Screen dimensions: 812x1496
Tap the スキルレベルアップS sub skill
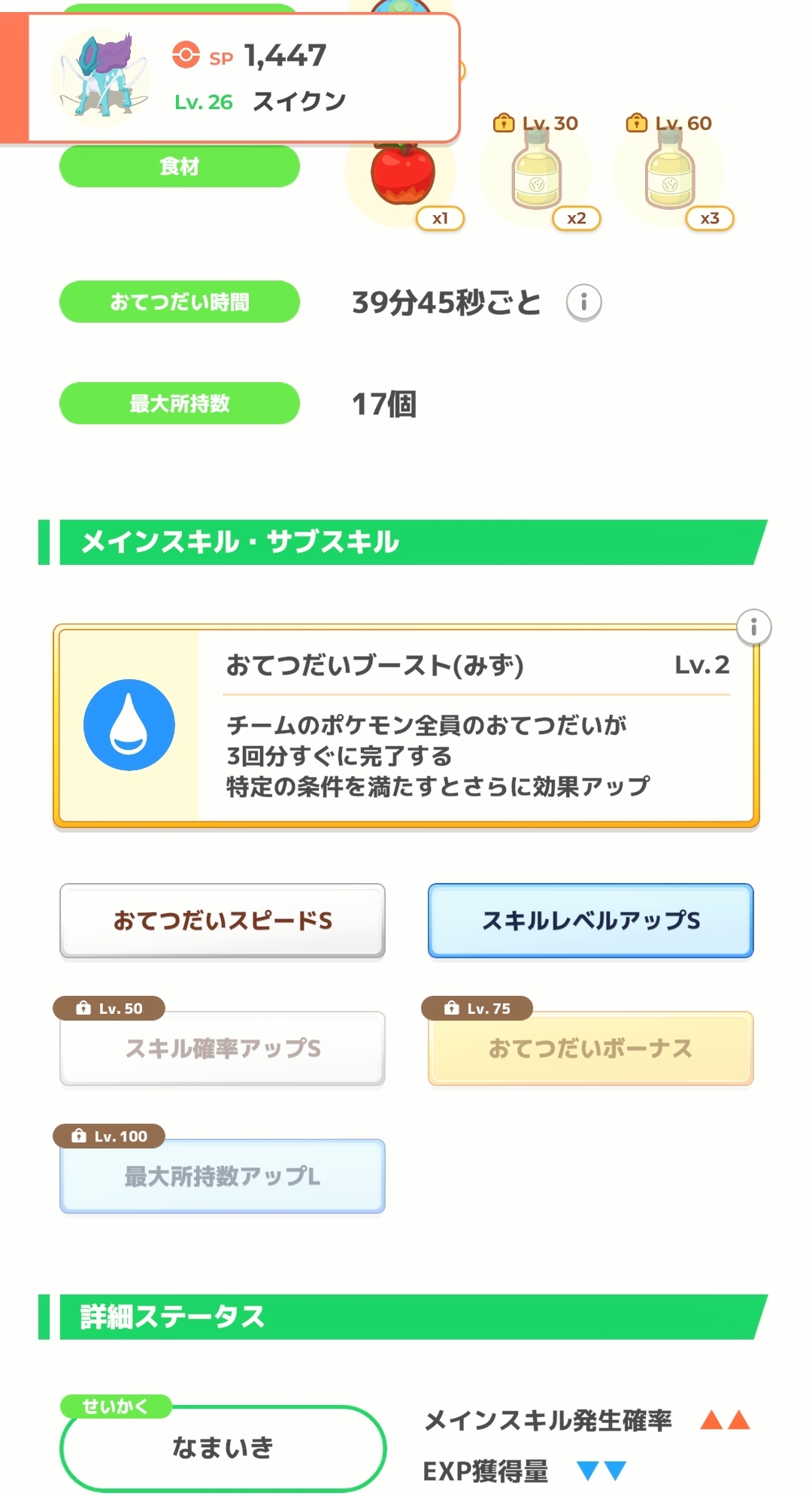590,921
